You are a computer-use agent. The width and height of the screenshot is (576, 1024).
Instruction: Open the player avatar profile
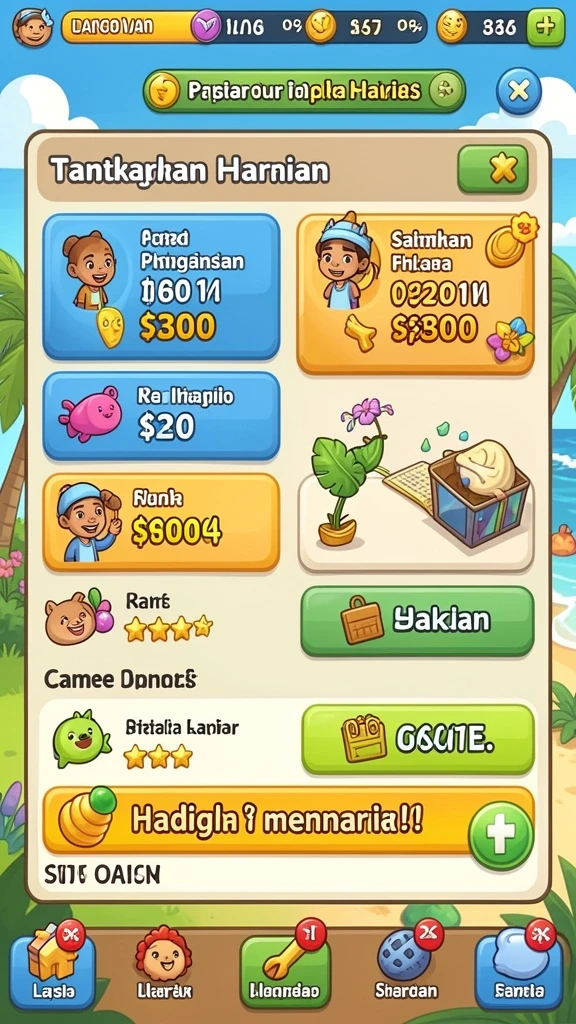coord(31,27)
